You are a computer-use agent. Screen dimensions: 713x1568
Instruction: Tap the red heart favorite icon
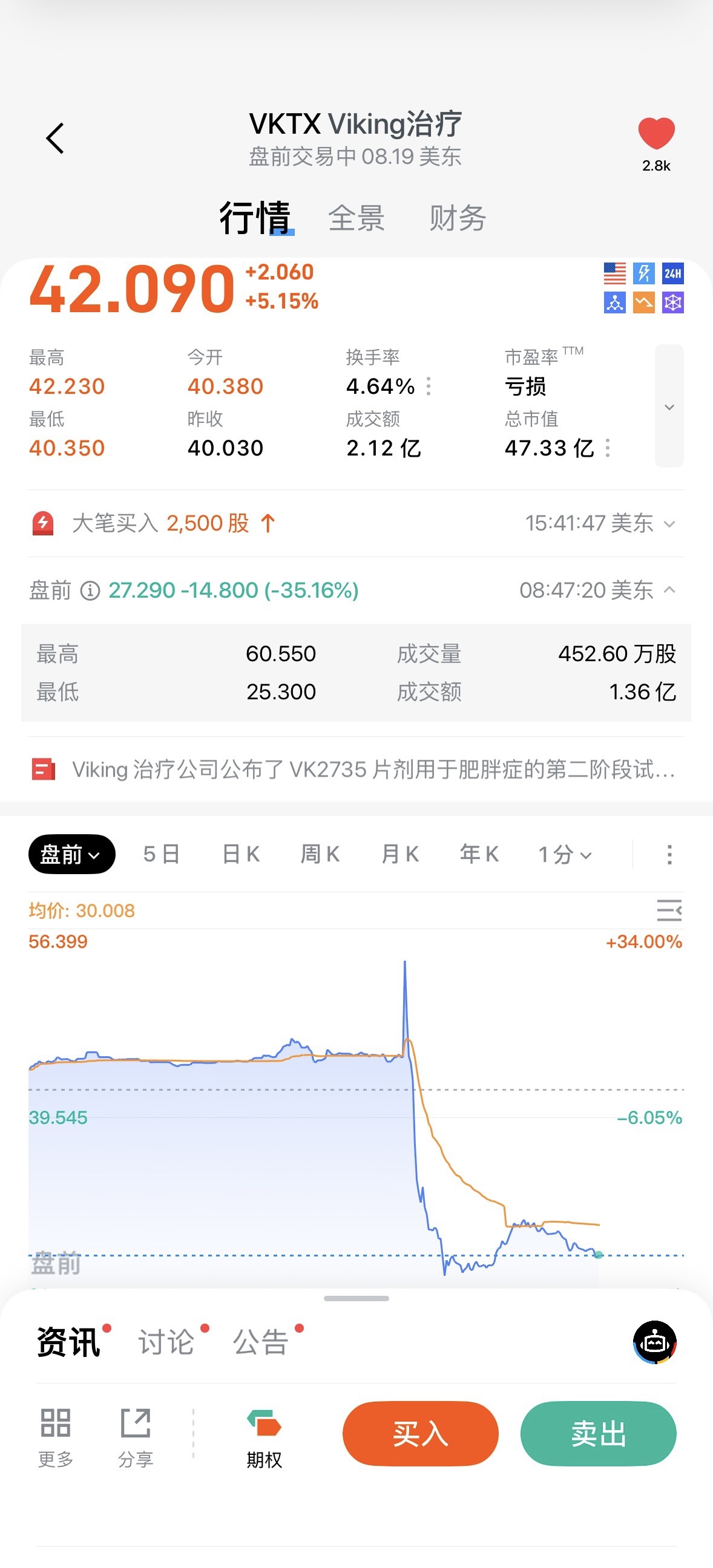click(655, 133)
